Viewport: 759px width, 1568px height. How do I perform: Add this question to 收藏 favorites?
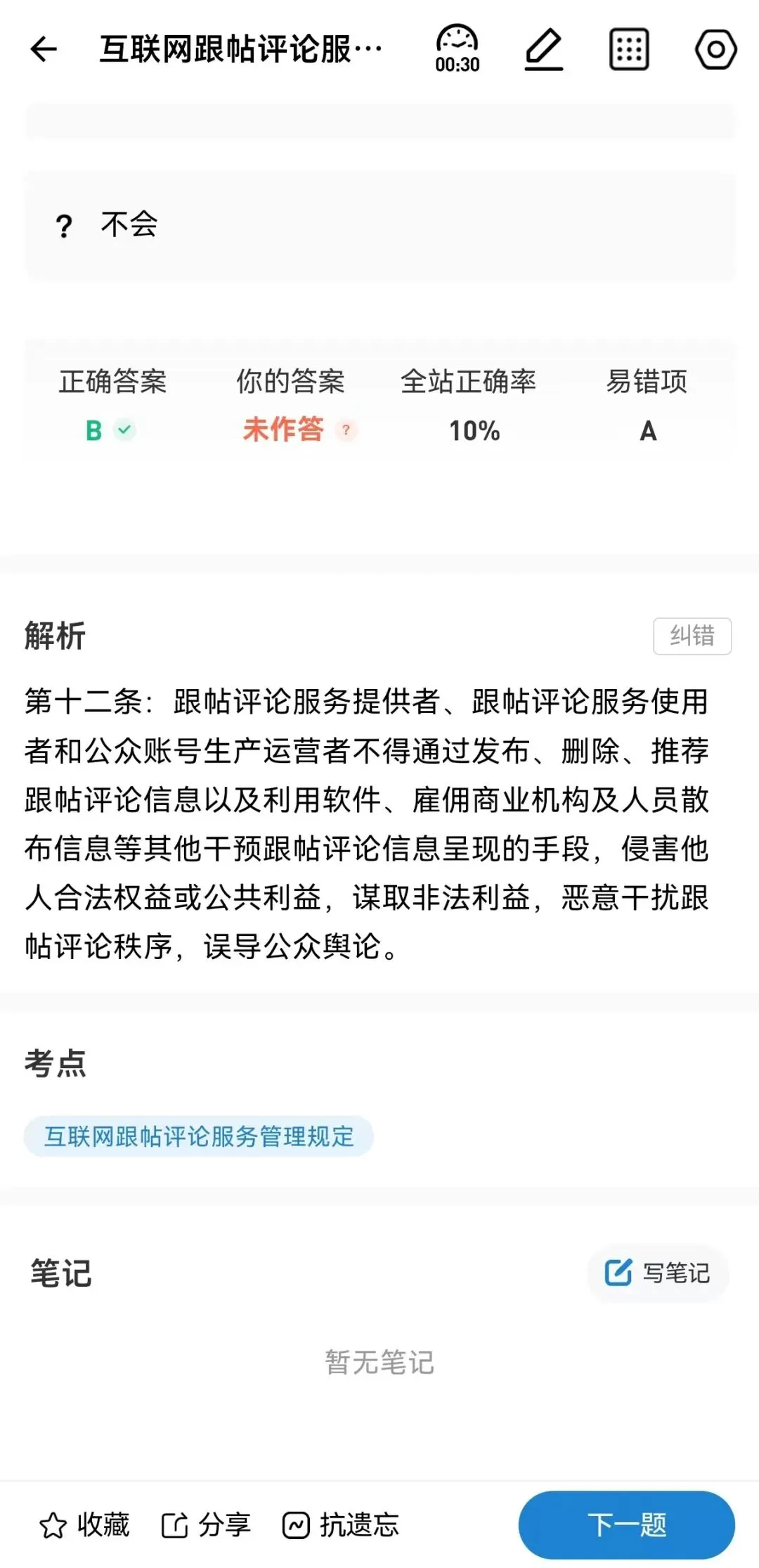(84, 1525)
